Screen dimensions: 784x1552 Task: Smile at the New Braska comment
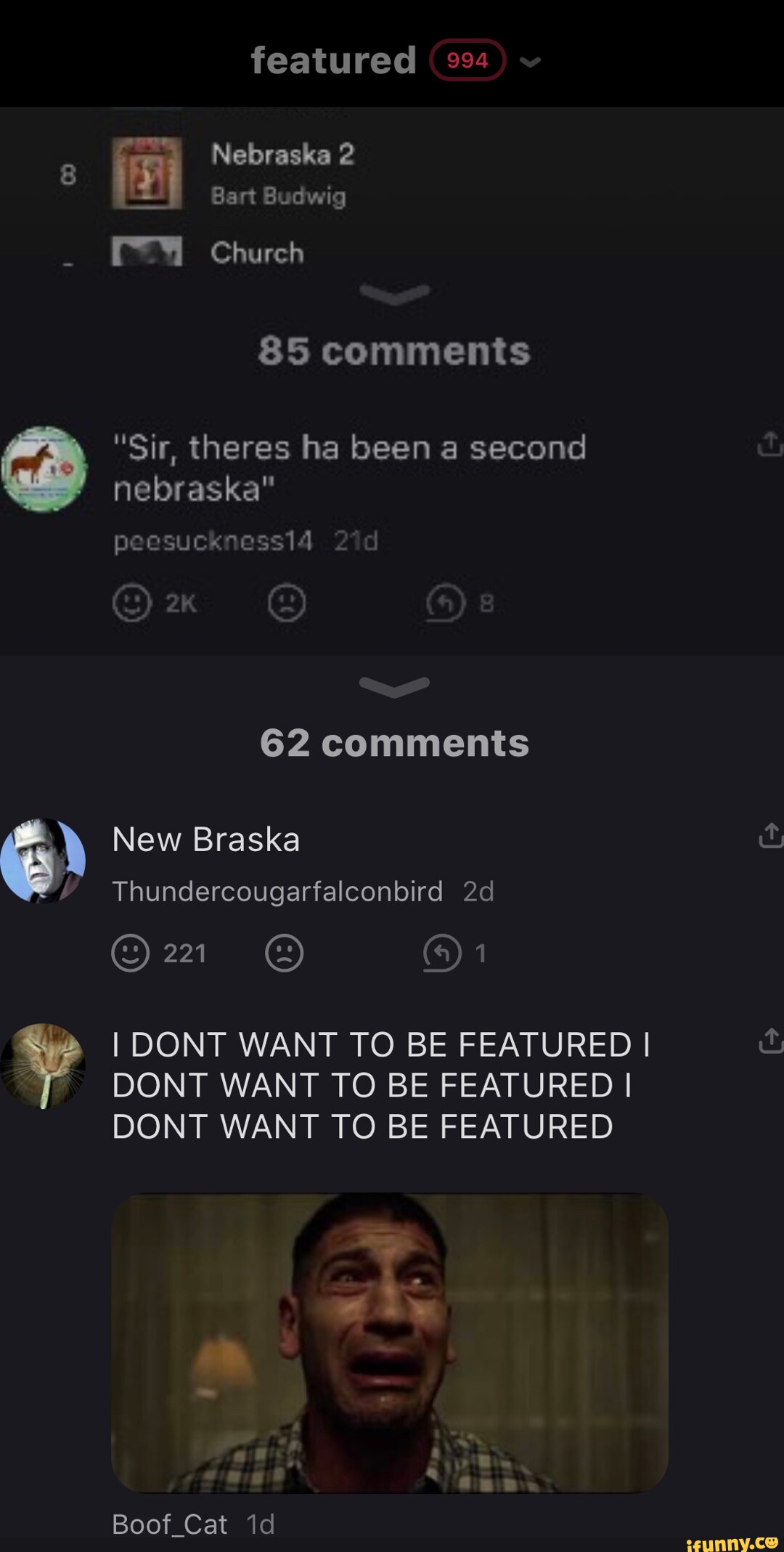point(131,953)
